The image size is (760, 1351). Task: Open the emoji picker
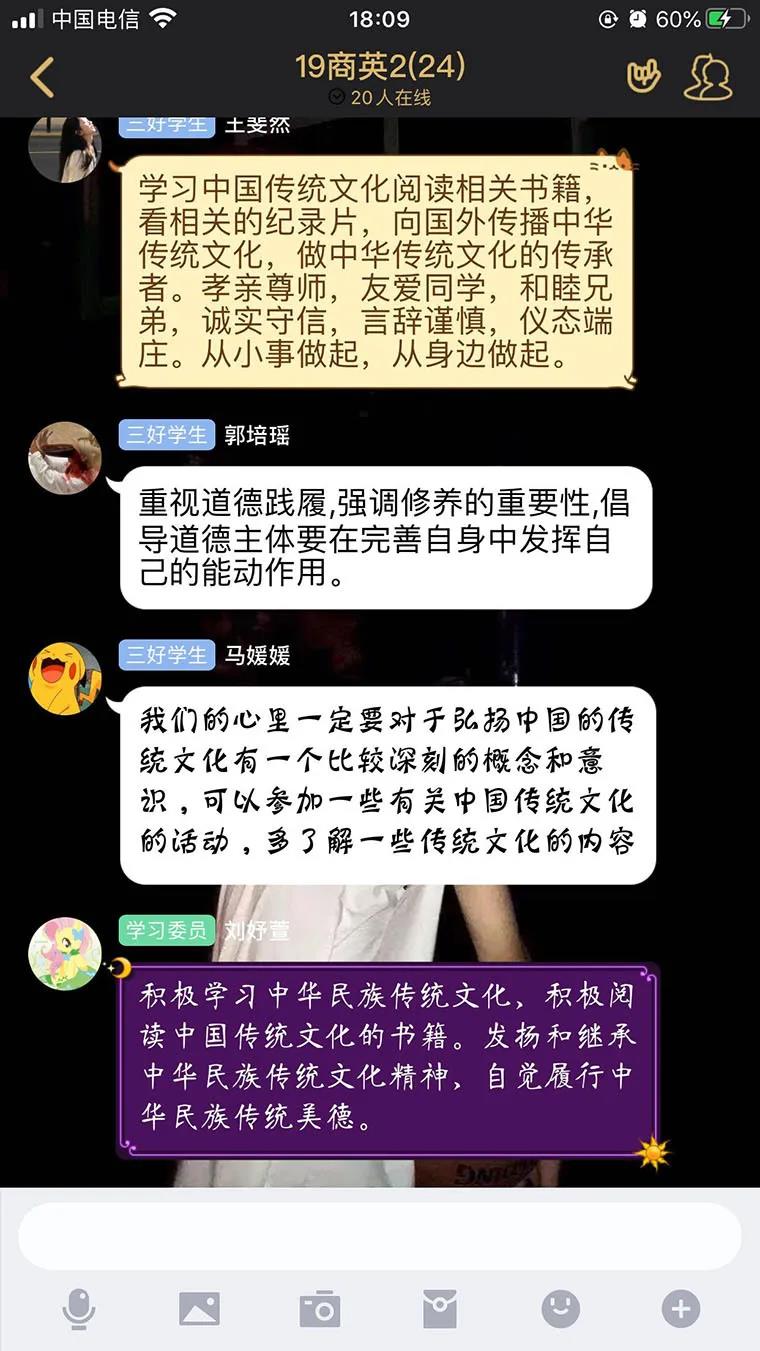(x=560, y=1308)
